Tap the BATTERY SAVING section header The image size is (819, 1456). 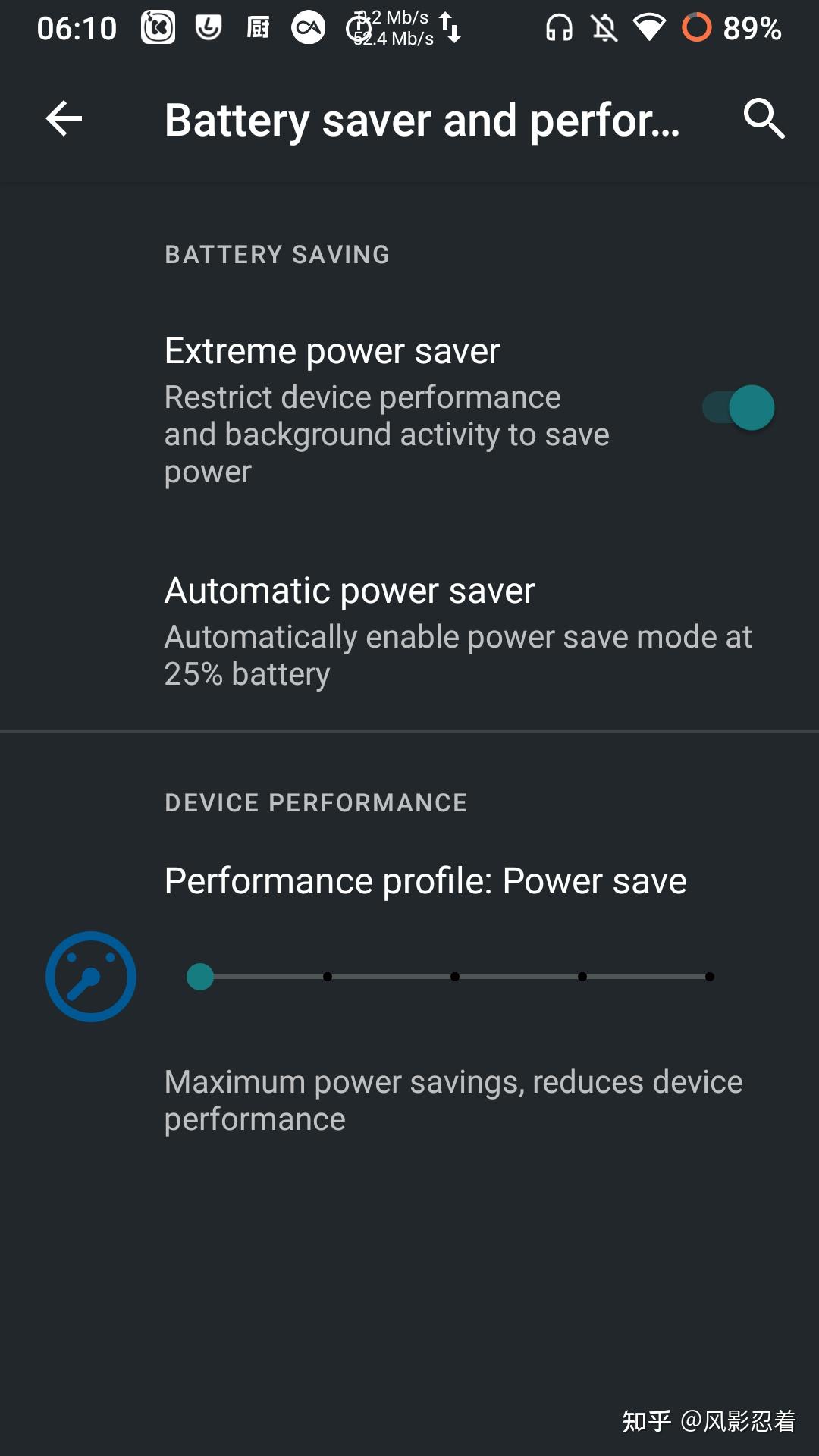(277, 254)
